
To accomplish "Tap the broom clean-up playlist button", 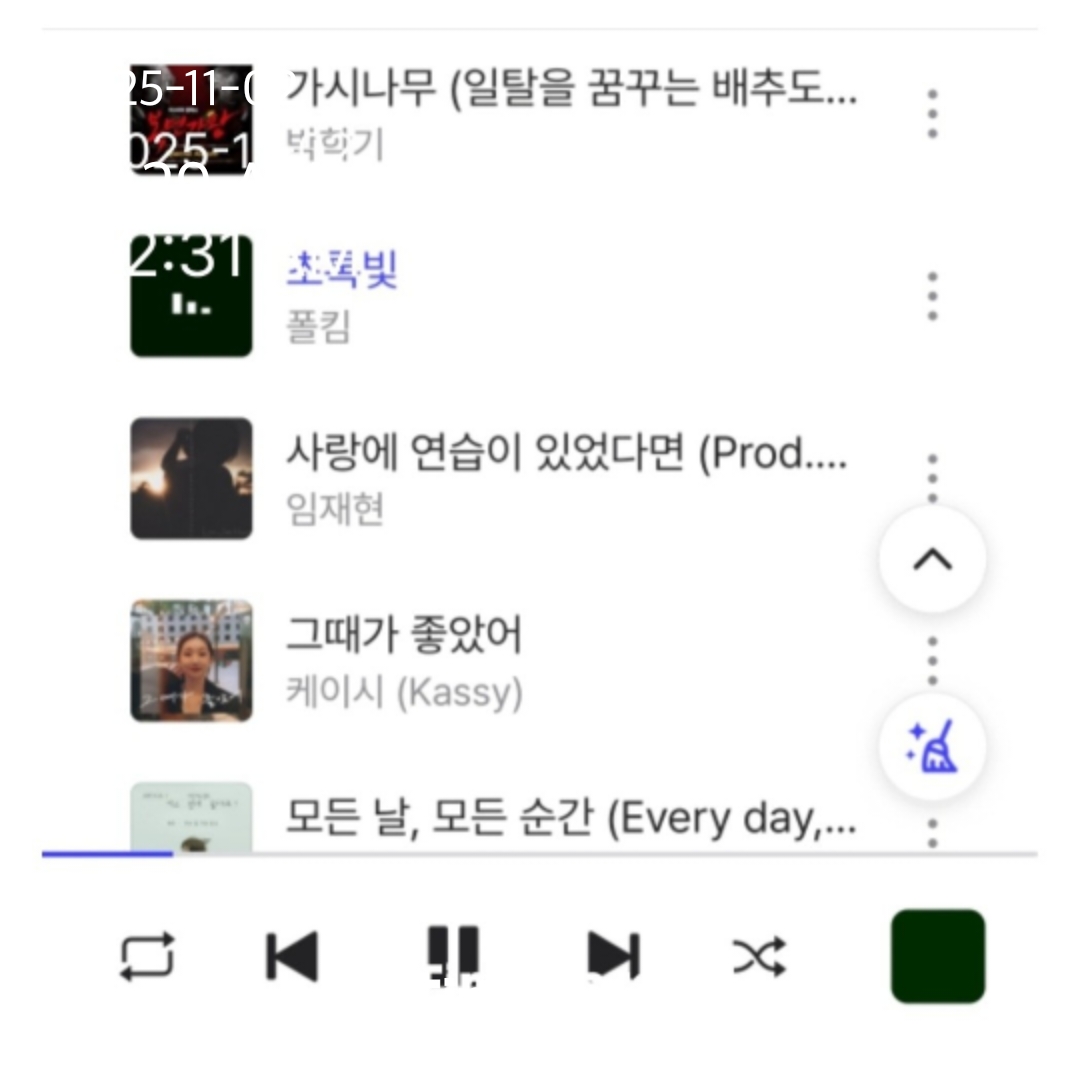I will pyautogui.click(x=932, y=748).
